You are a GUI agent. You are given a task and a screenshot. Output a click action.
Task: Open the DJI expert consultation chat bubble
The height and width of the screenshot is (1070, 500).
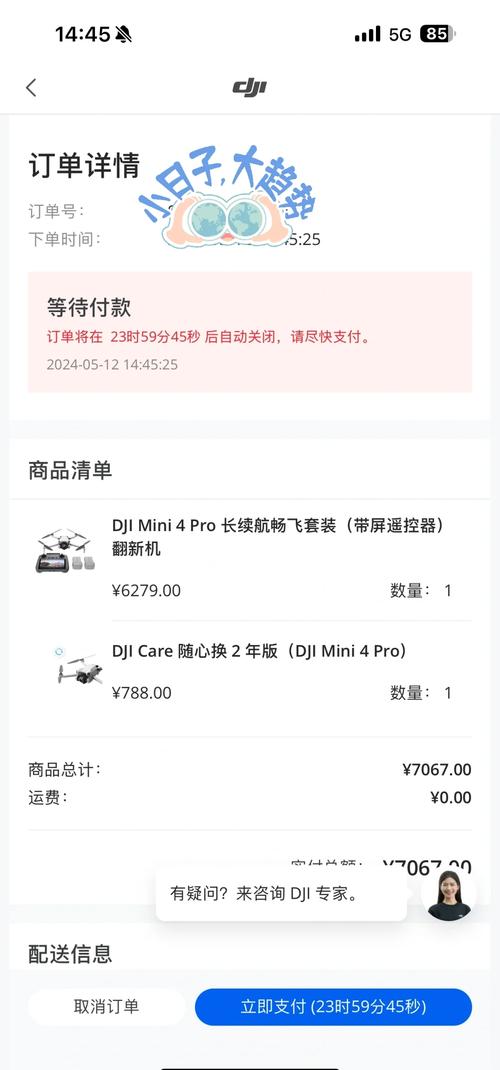tap(281, 893)
